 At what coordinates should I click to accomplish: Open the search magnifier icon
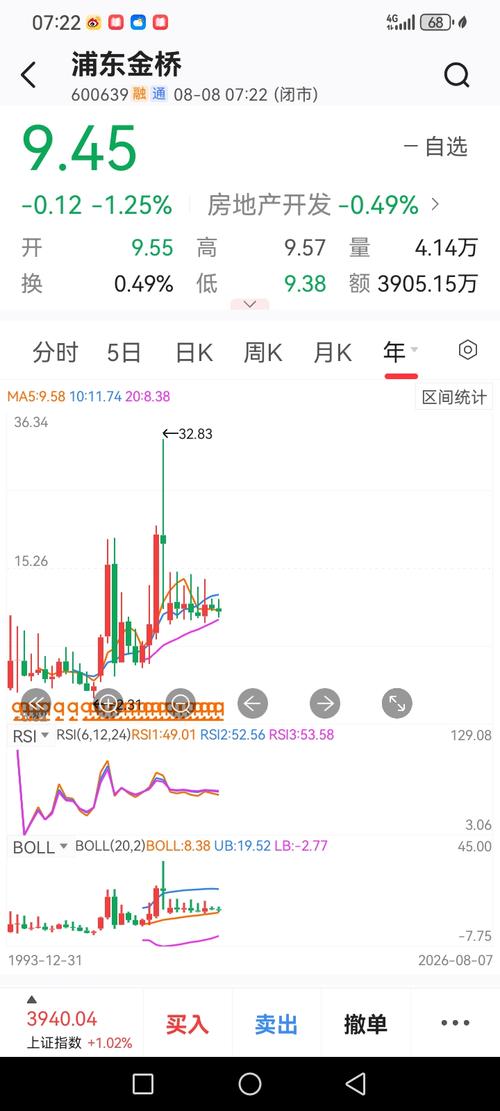[x=457, y=74]
